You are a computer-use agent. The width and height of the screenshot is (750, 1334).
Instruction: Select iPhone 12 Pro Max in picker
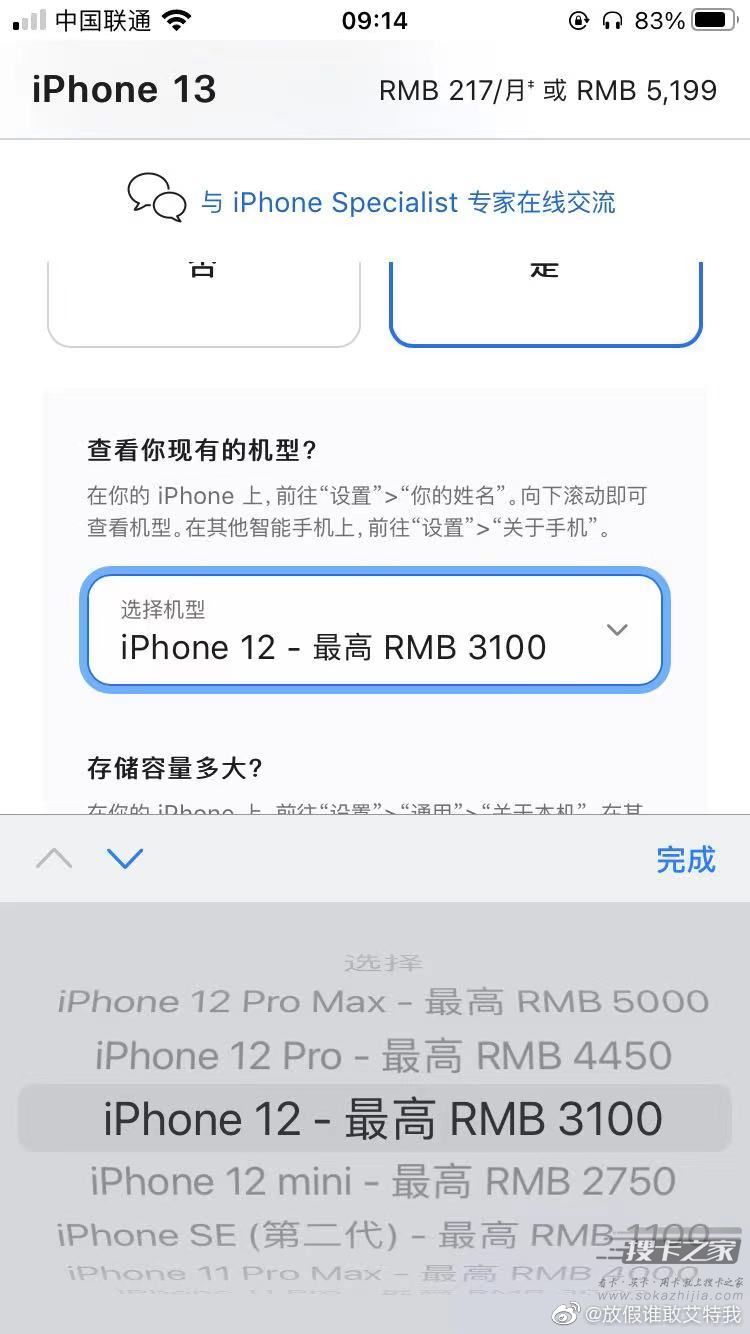(383, 1001)
